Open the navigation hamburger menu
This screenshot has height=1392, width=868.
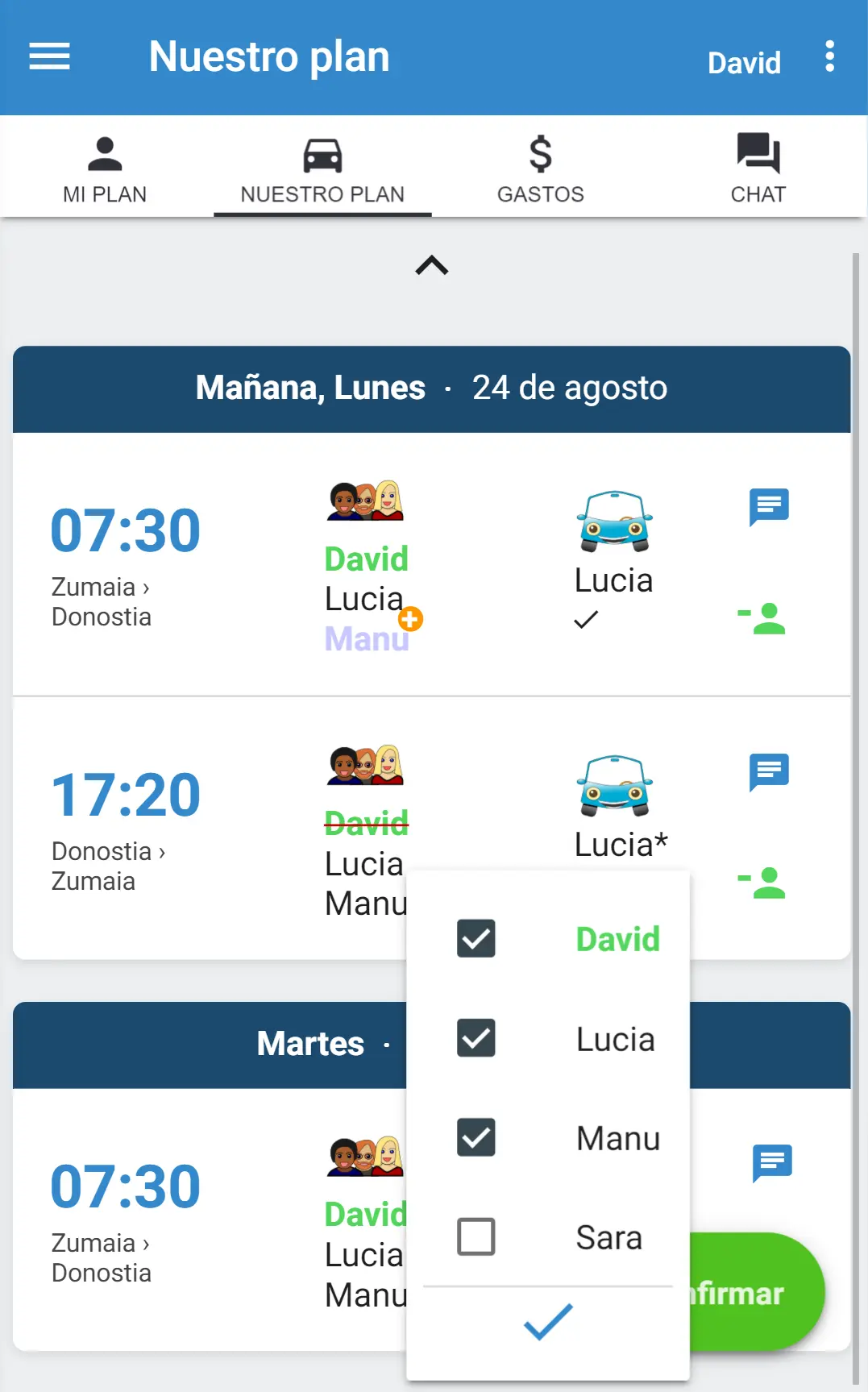click(x=48, y=56)
